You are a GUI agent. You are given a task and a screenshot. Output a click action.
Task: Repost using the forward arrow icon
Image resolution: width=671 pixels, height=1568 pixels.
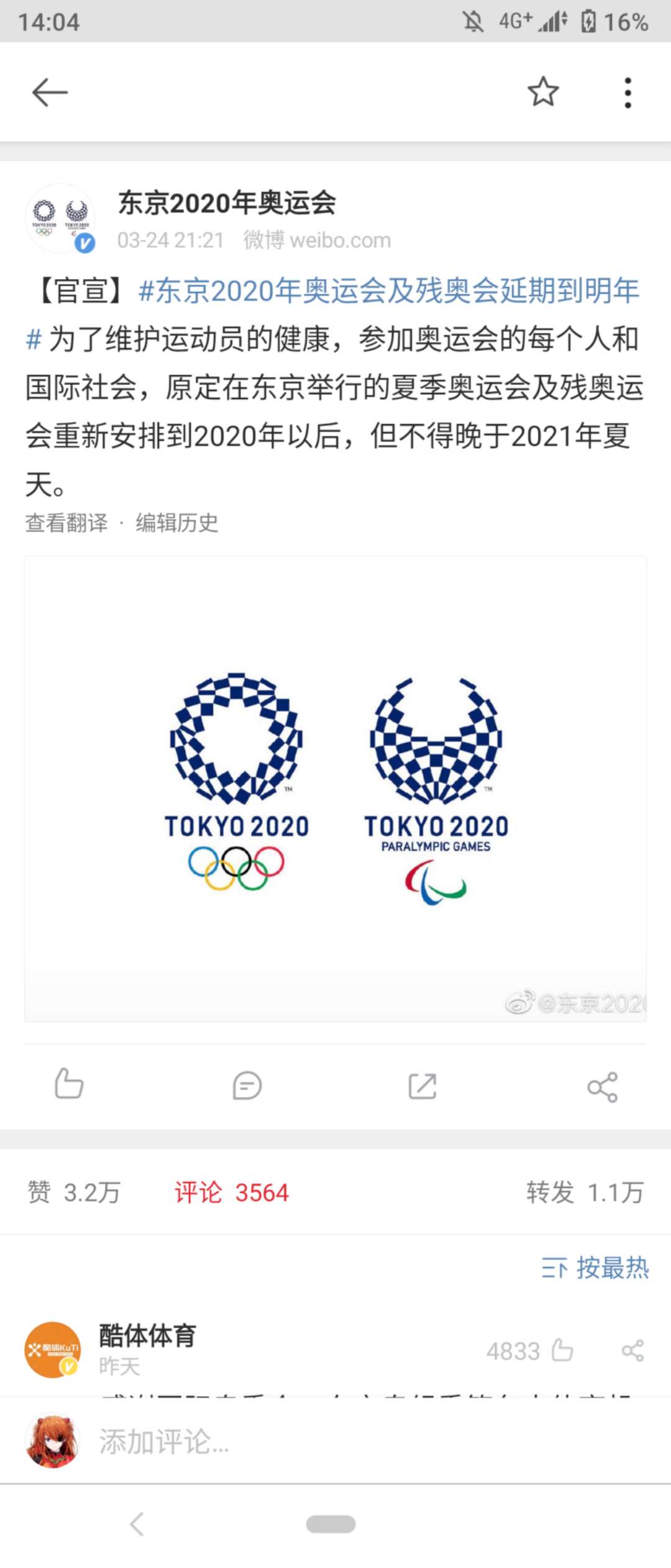pos(422,1086)
